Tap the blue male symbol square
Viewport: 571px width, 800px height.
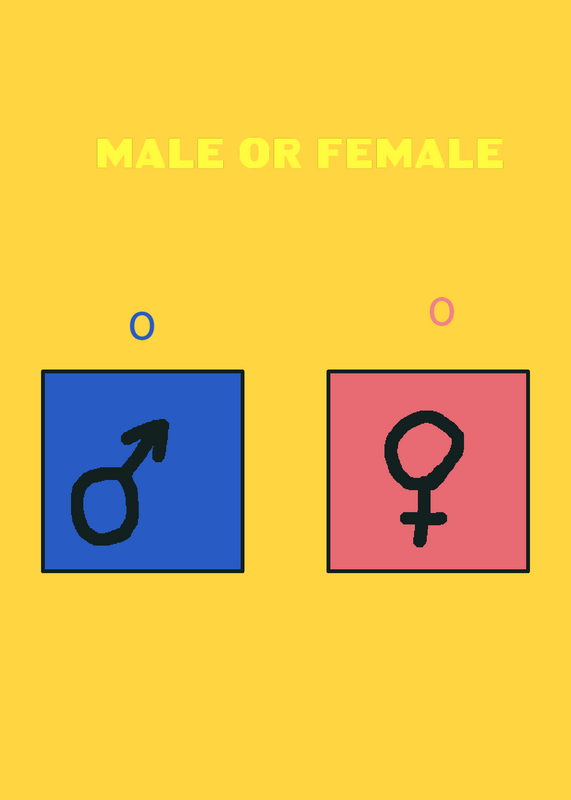pos(142,471)
